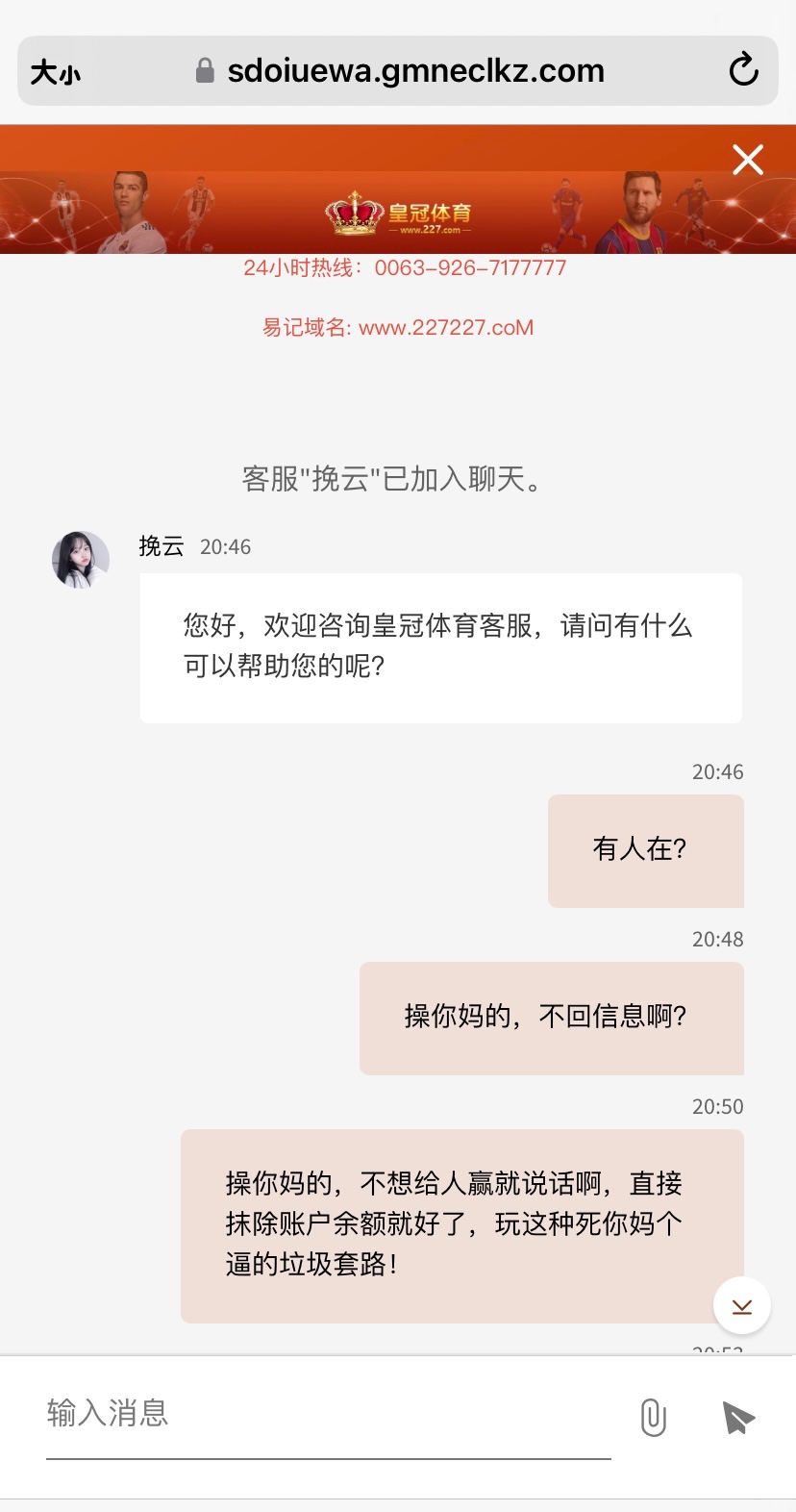Tap the sdoiuewa.gmneclkz.com address bar

tap(415, 71)
